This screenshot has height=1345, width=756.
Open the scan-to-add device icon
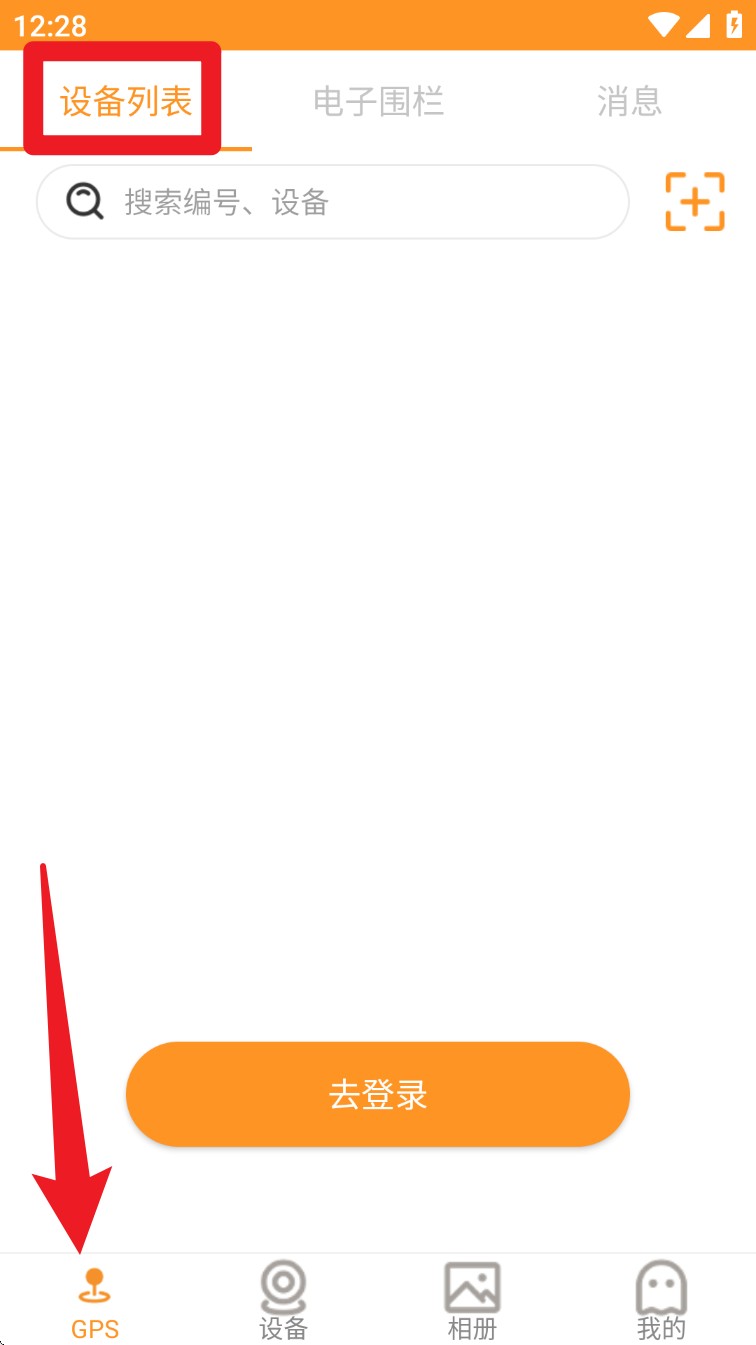click(x=695, y=202)
